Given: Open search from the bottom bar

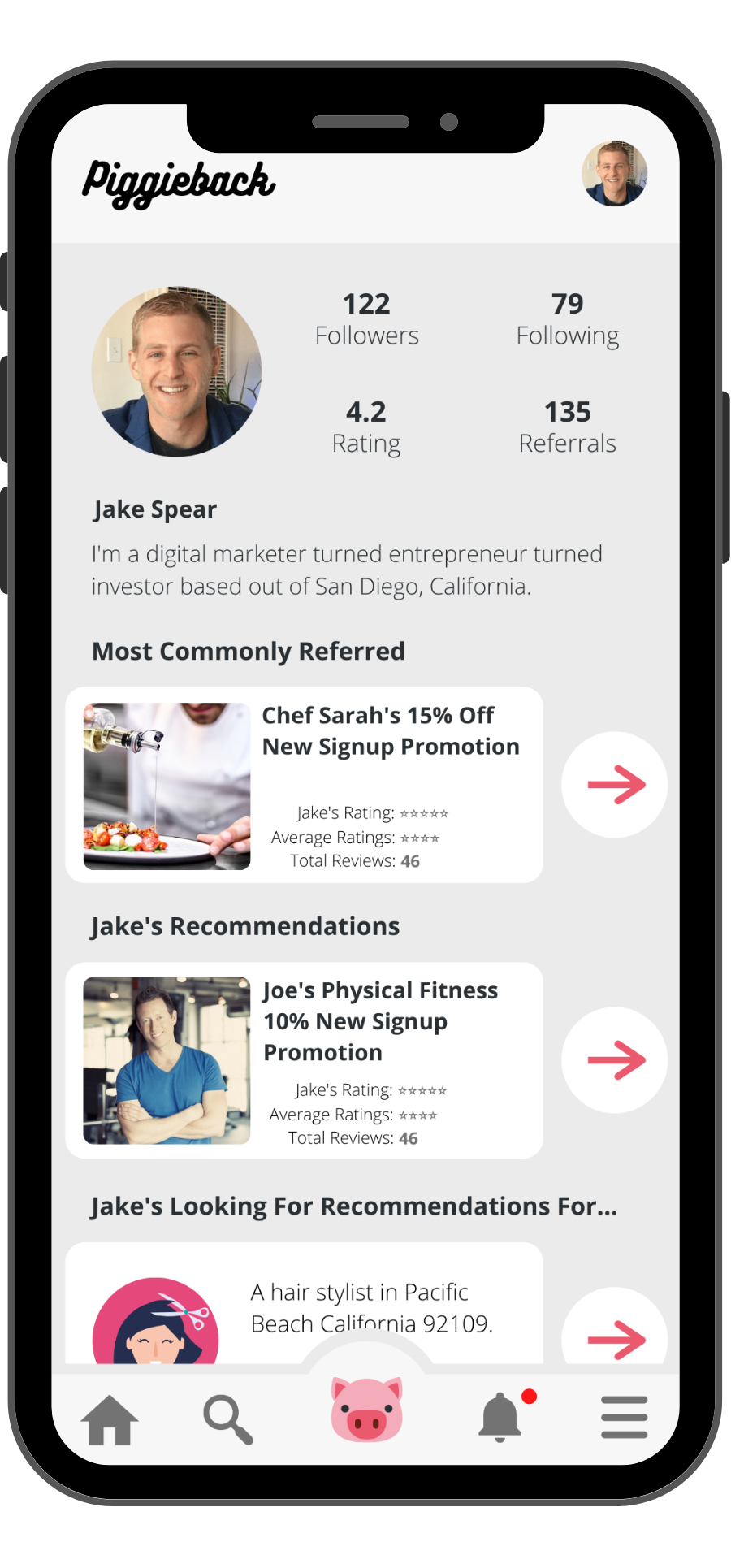Looking at the screenshot, I should click(x=228, y=1419).
